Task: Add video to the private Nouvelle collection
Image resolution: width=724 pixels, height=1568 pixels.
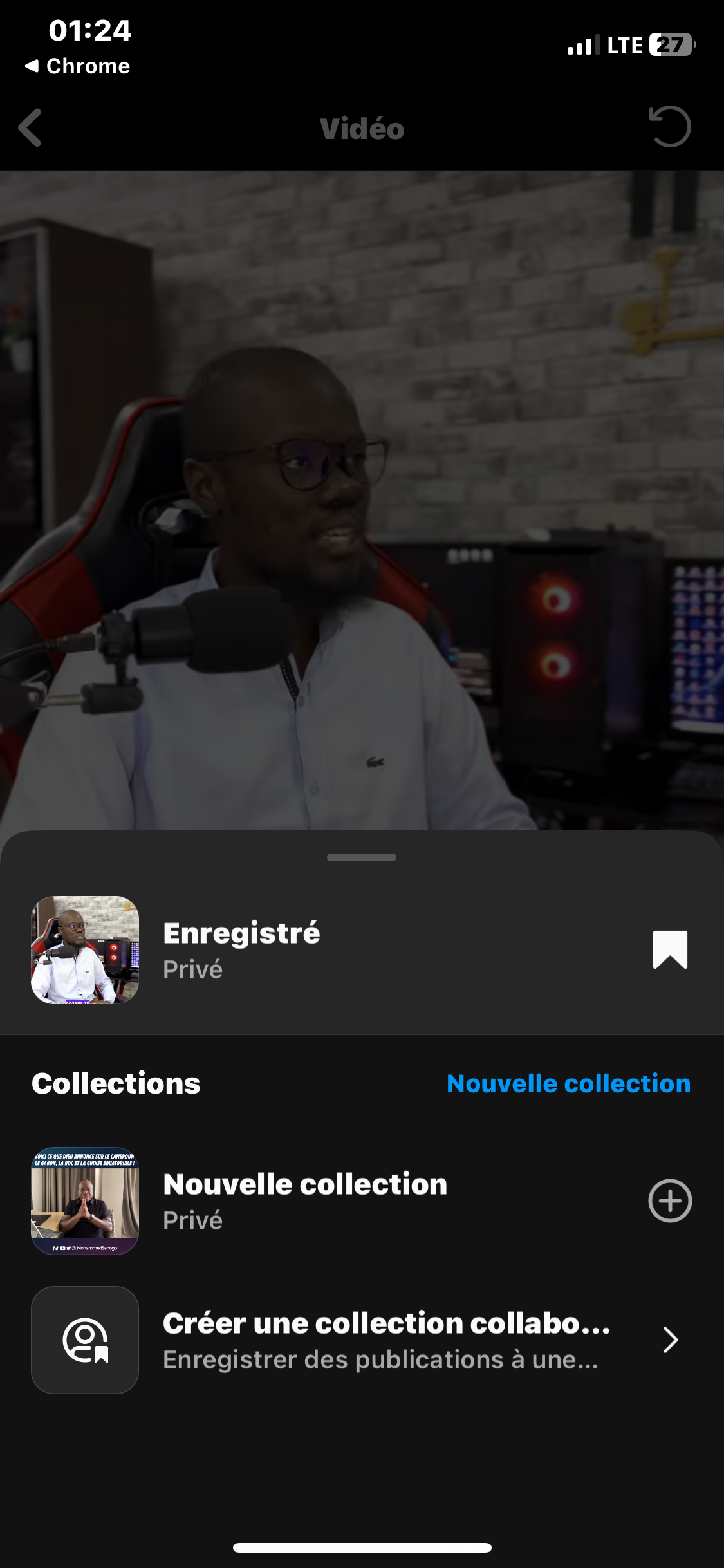Action: (x=670, y=1200)
